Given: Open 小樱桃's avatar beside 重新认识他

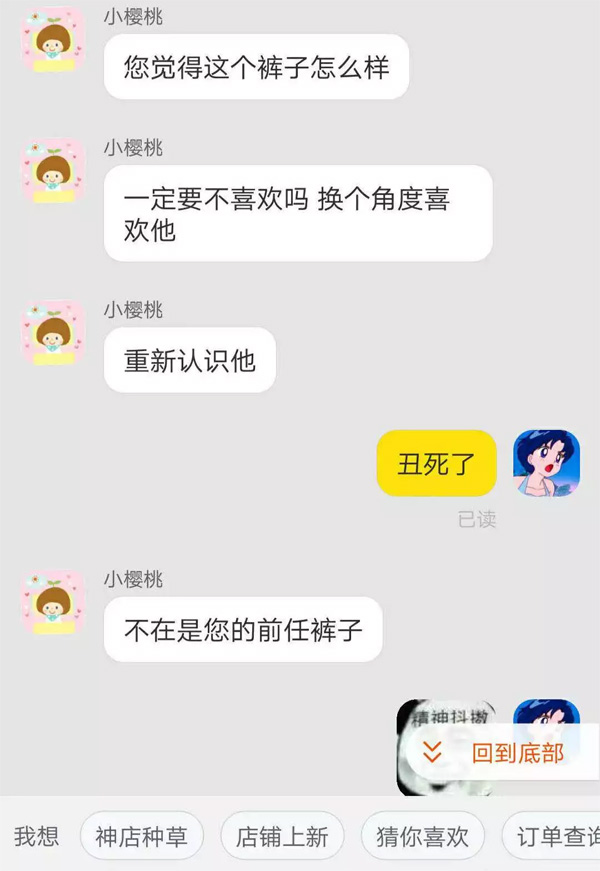Looking at the screenshot, I should coord(54,333).
